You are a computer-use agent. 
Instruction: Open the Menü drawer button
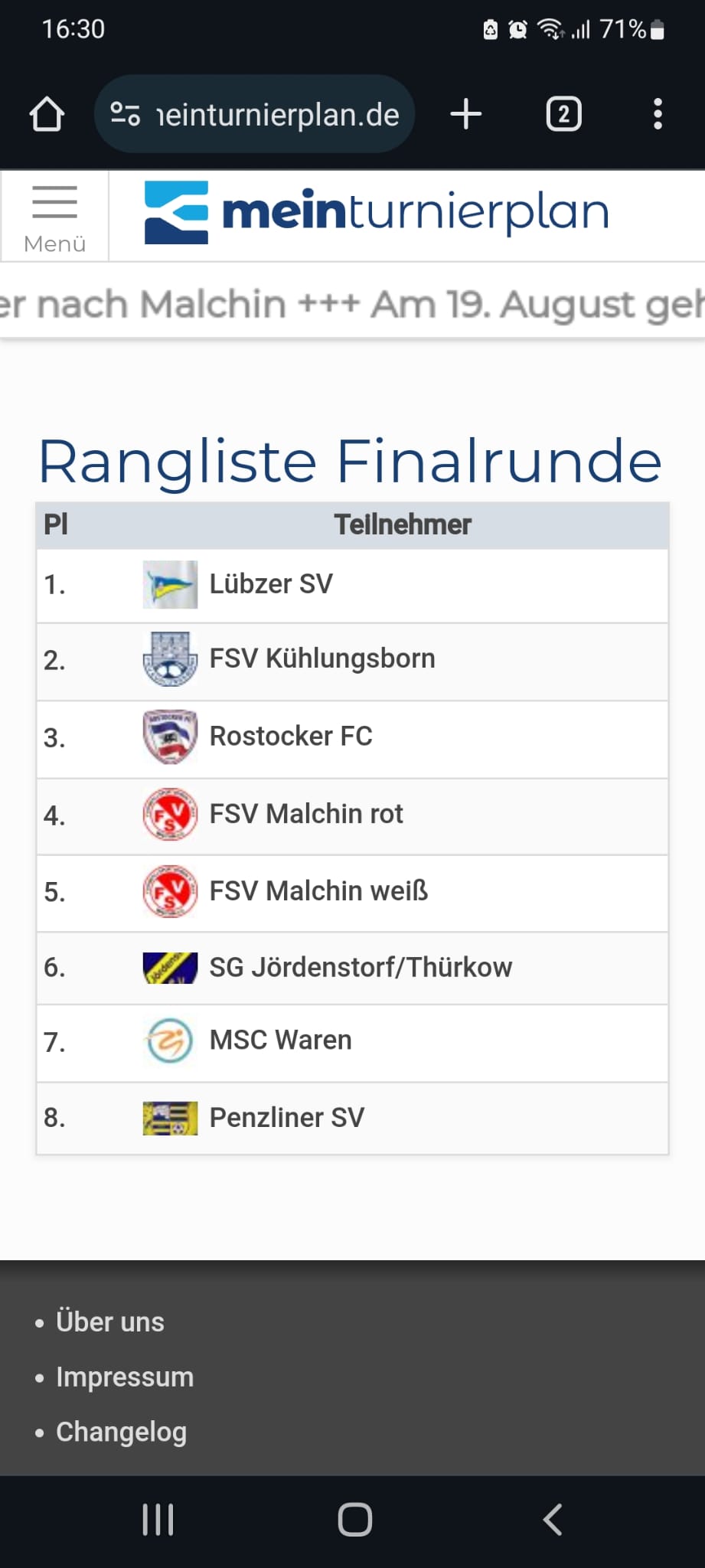click(x=54, y=217)
